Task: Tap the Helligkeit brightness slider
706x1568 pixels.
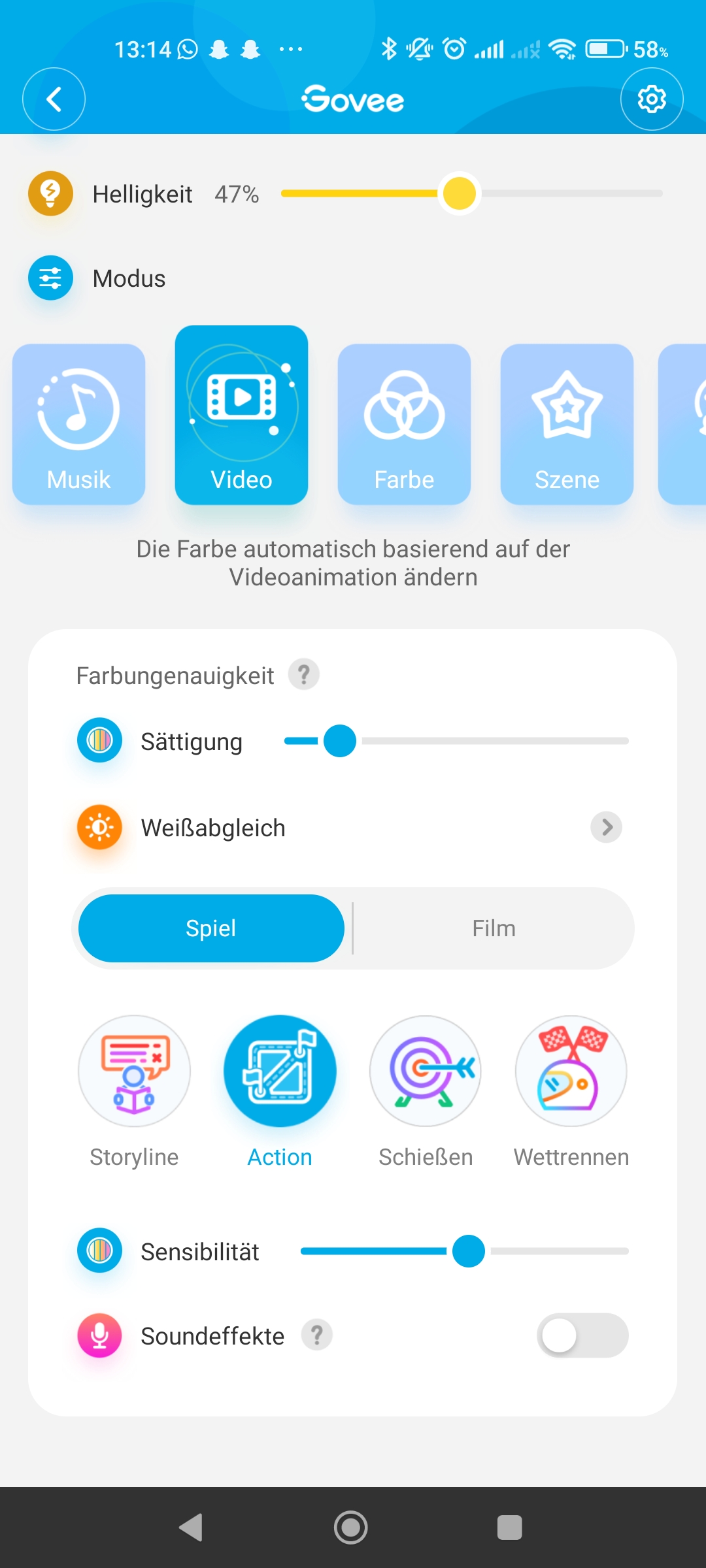Action: coord(471,193)
